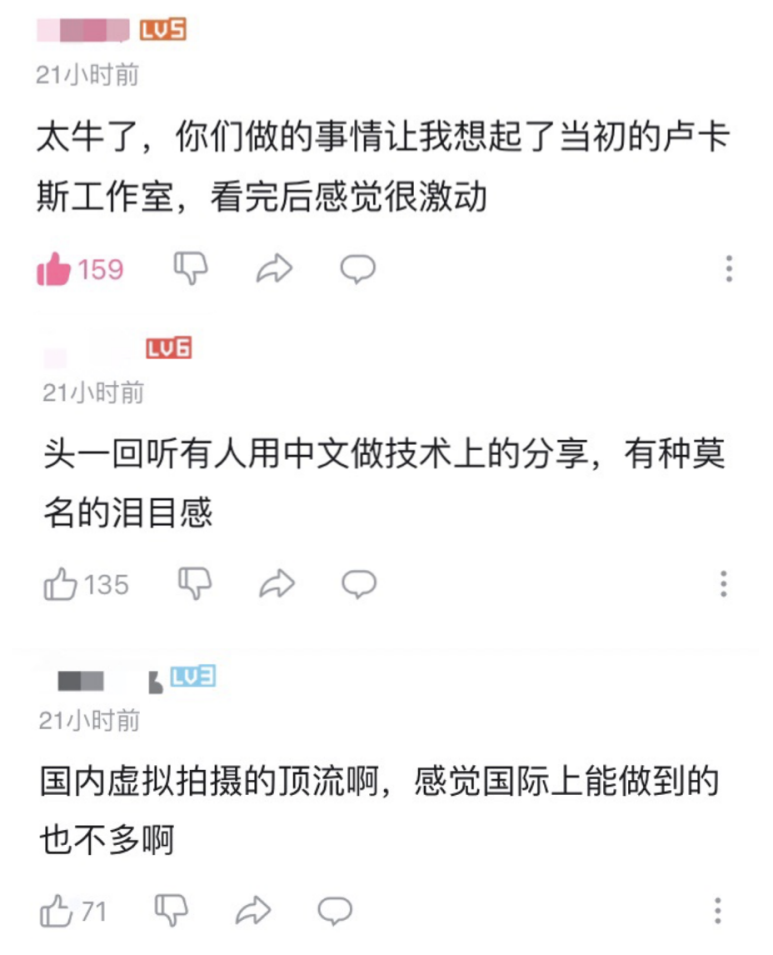773x955 pixels.
Task: Dislike the comment about 卢卡斯工作室
Action: (190, 267)
